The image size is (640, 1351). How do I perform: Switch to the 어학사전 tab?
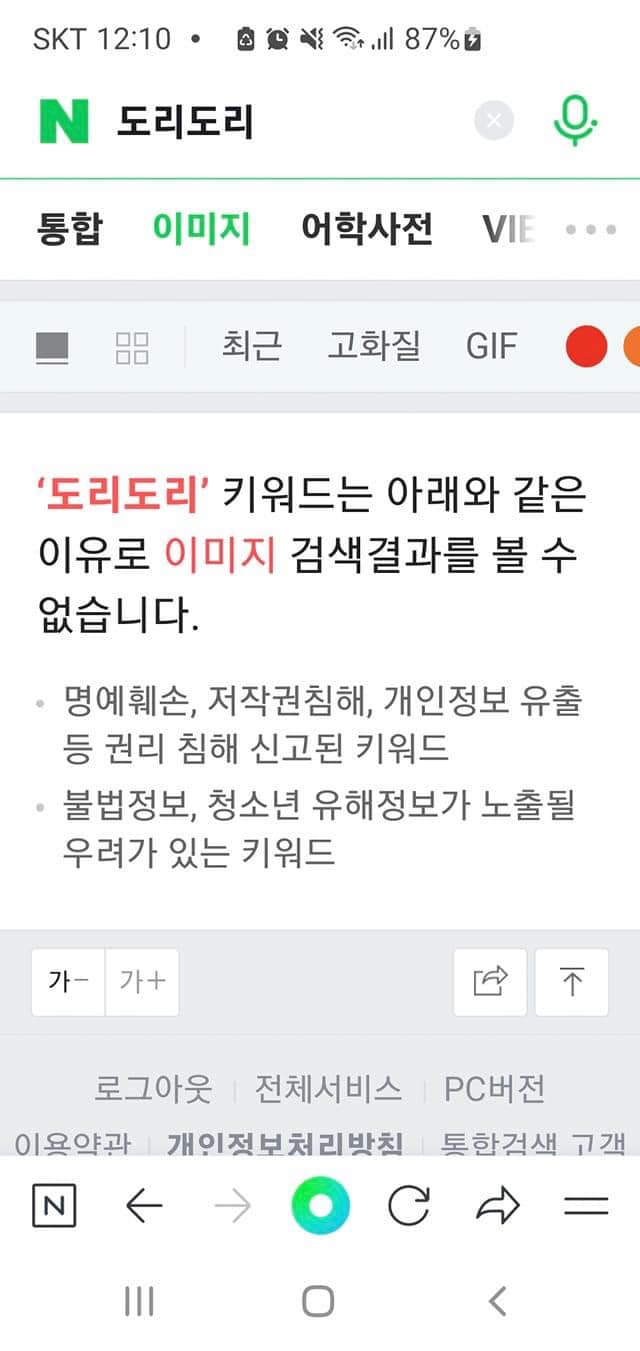[x=367, y=229]
